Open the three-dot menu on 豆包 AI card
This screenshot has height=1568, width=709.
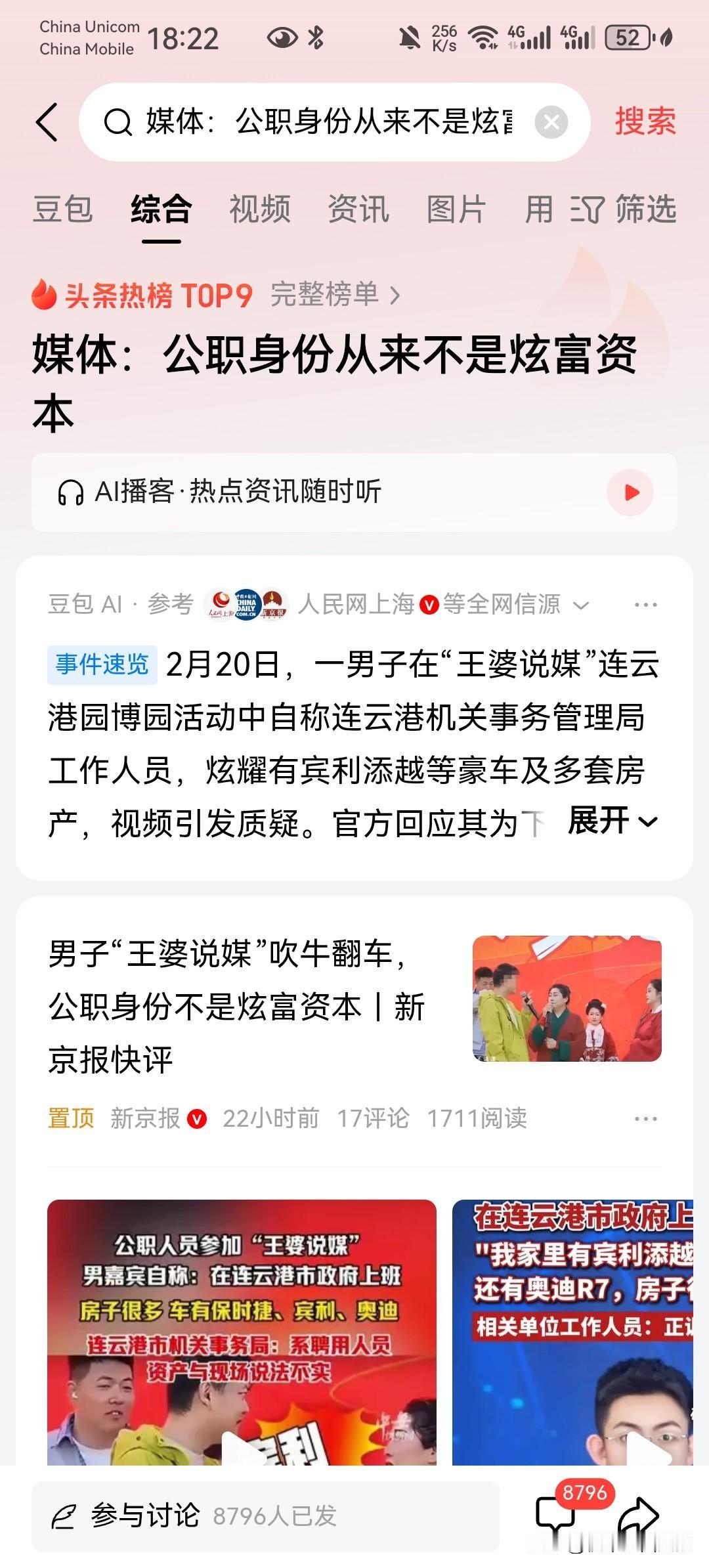(x=645, y=604)
